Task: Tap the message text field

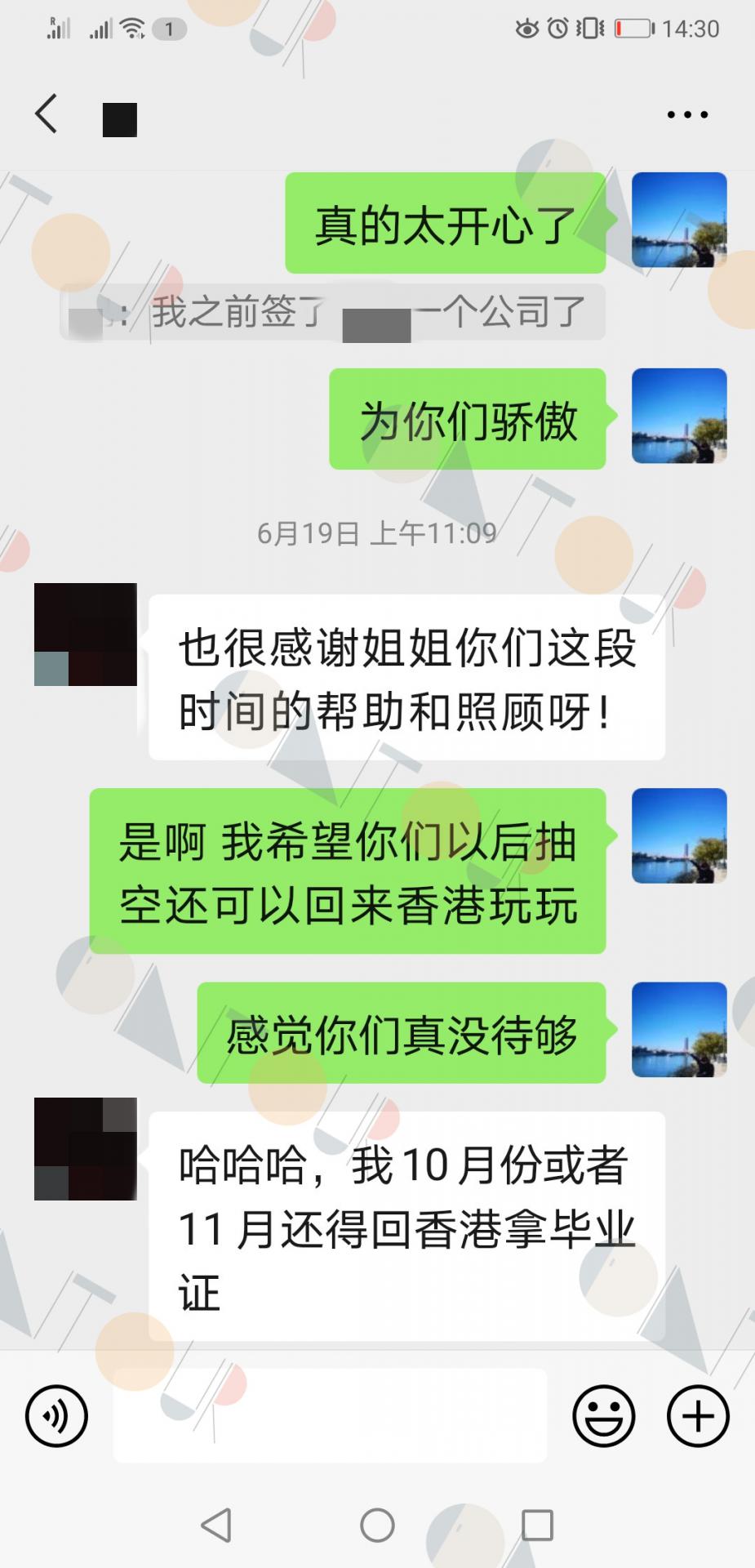Action: tap(330, 1415)
